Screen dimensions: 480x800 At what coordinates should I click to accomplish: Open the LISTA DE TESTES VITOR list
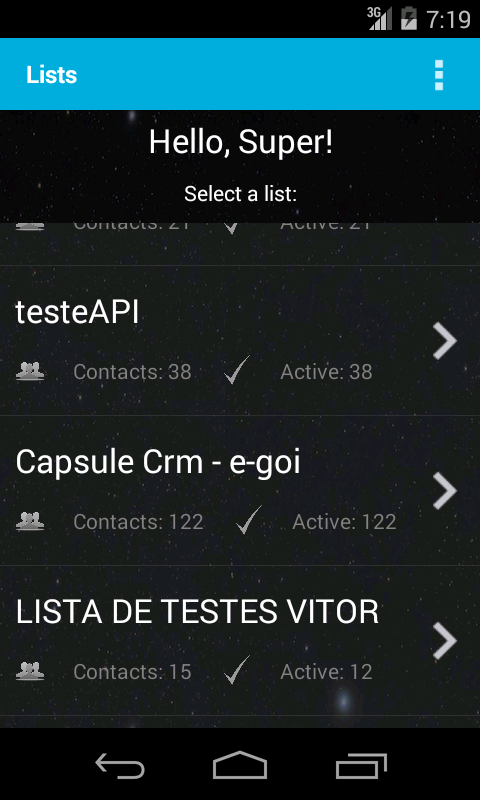[240, 640]
